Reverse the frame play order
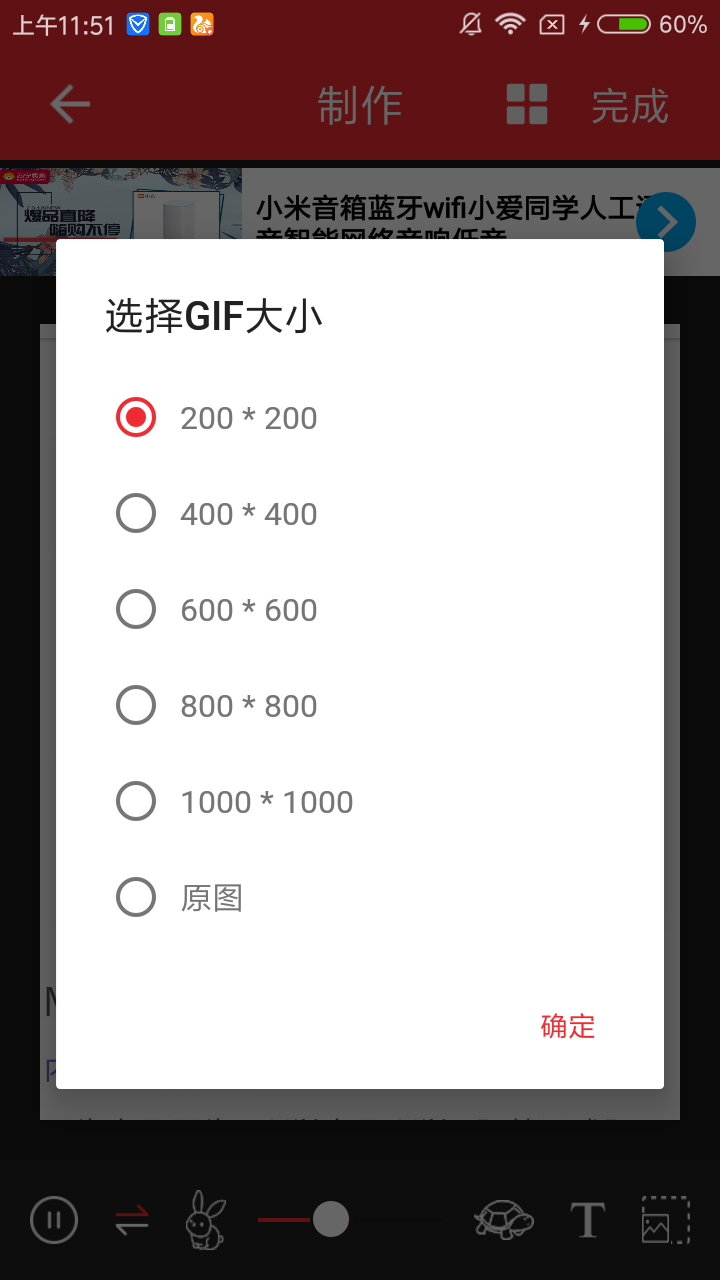720x1280 pixels. tap(133, 1220)
